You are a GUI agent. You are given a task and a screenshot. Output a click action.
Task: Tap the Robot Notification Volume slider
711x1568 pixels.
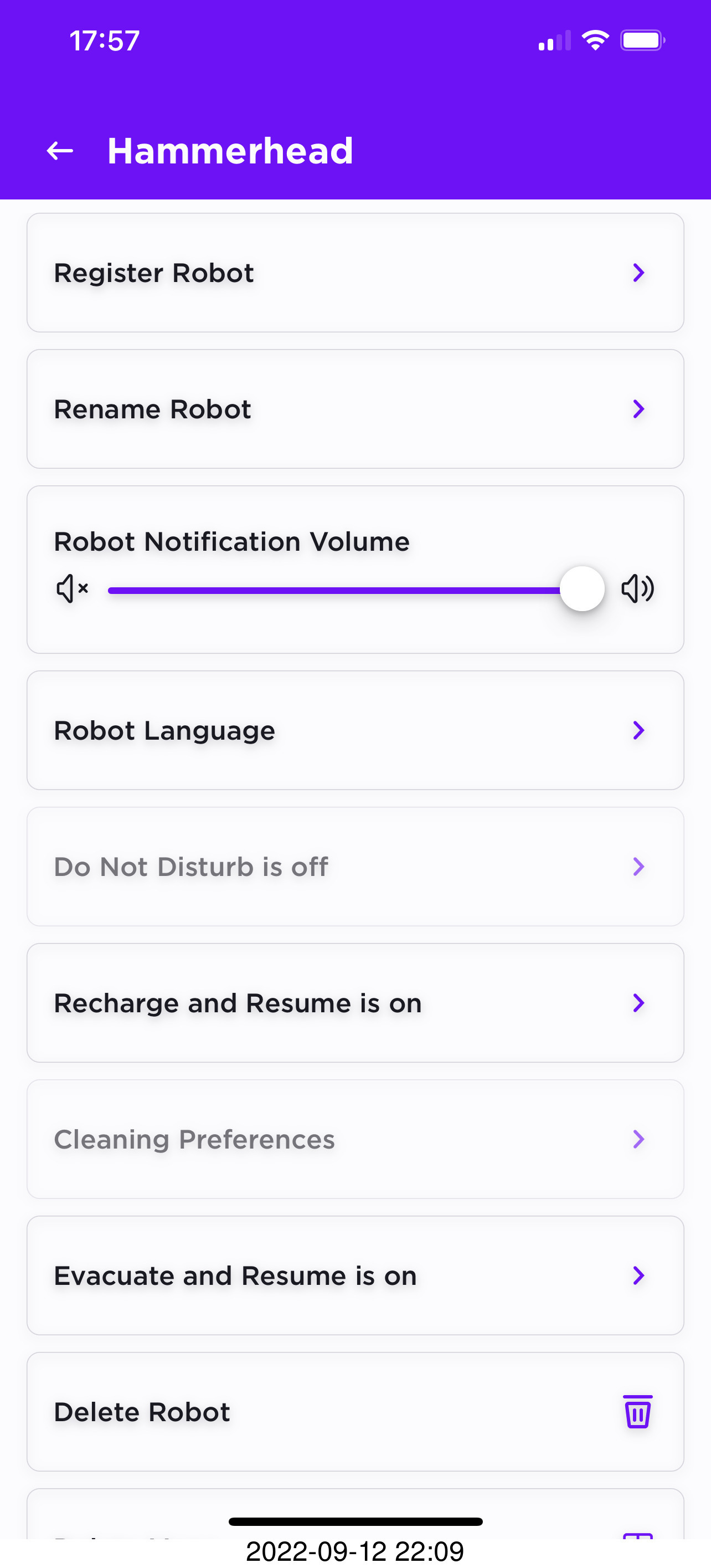pyautogui.click(x=355, y=589)
